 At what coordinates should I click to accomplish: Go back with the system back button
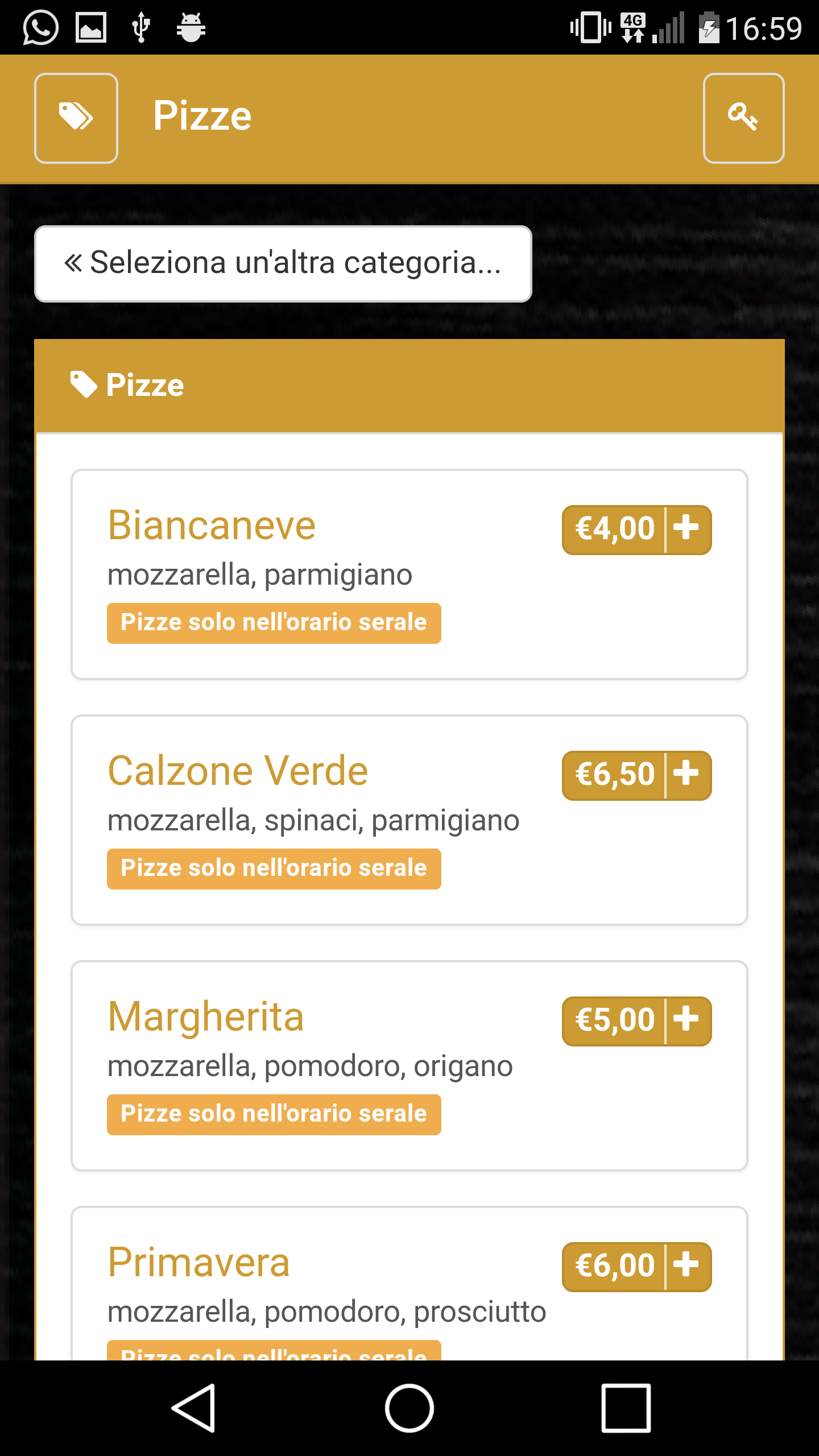[193, 1408]
